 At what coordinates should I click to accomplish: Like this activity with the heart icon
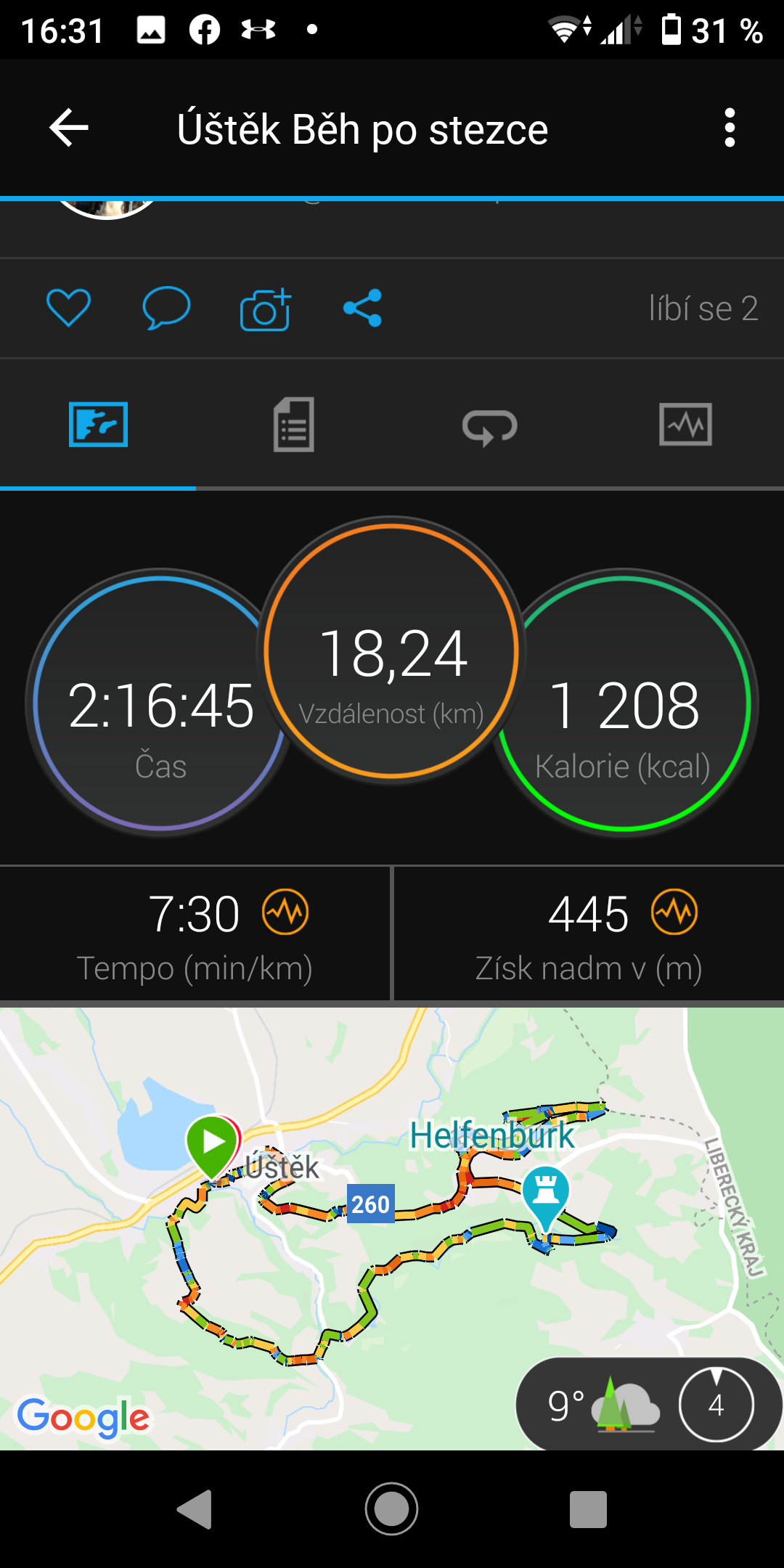[68, 308]
